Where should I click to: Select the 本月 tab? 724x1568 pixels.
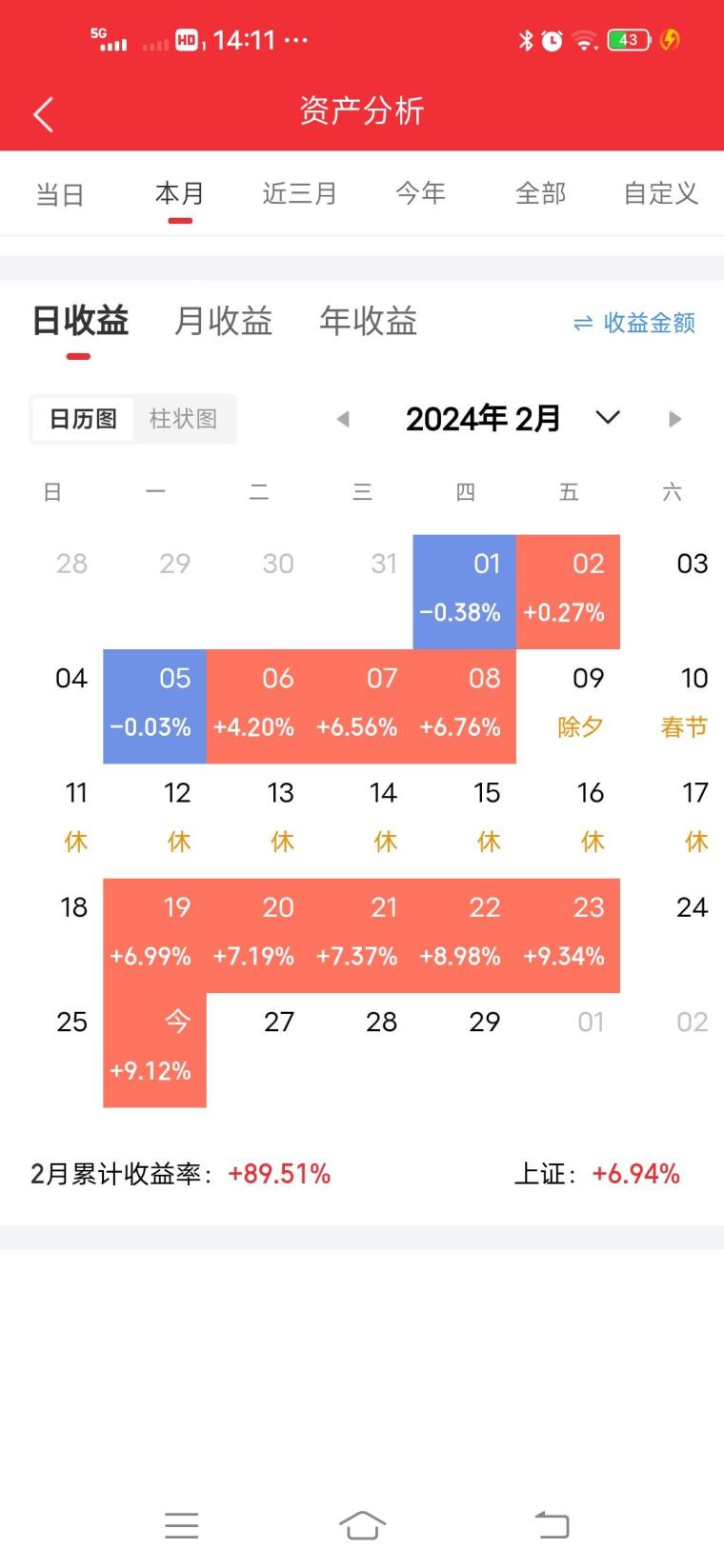(180, 194)
